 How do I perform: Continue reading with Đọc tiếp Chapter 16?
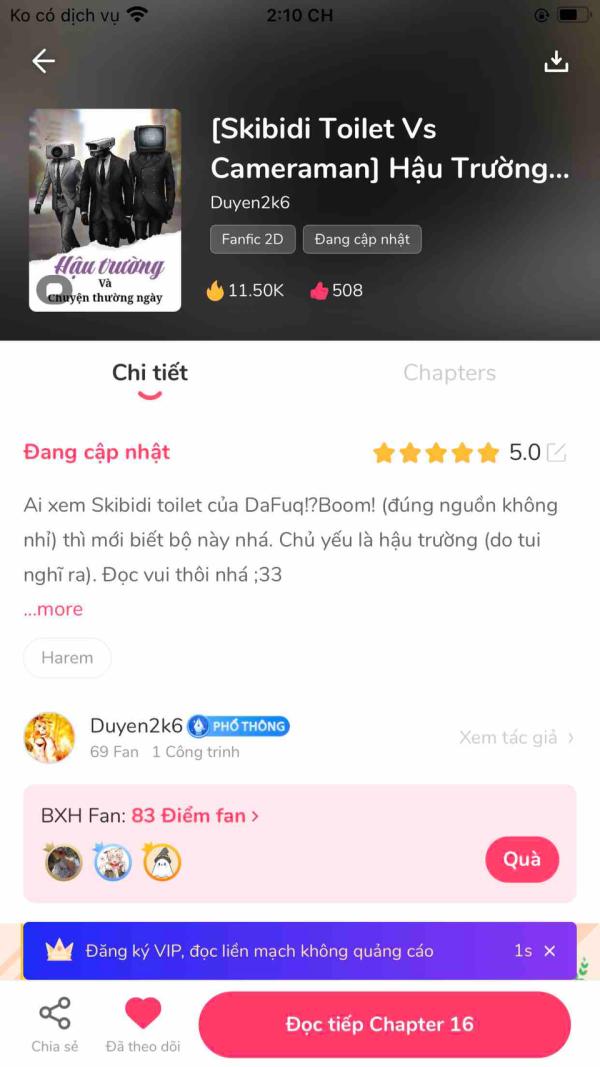pyautogui.click(x=384, y=1025)
